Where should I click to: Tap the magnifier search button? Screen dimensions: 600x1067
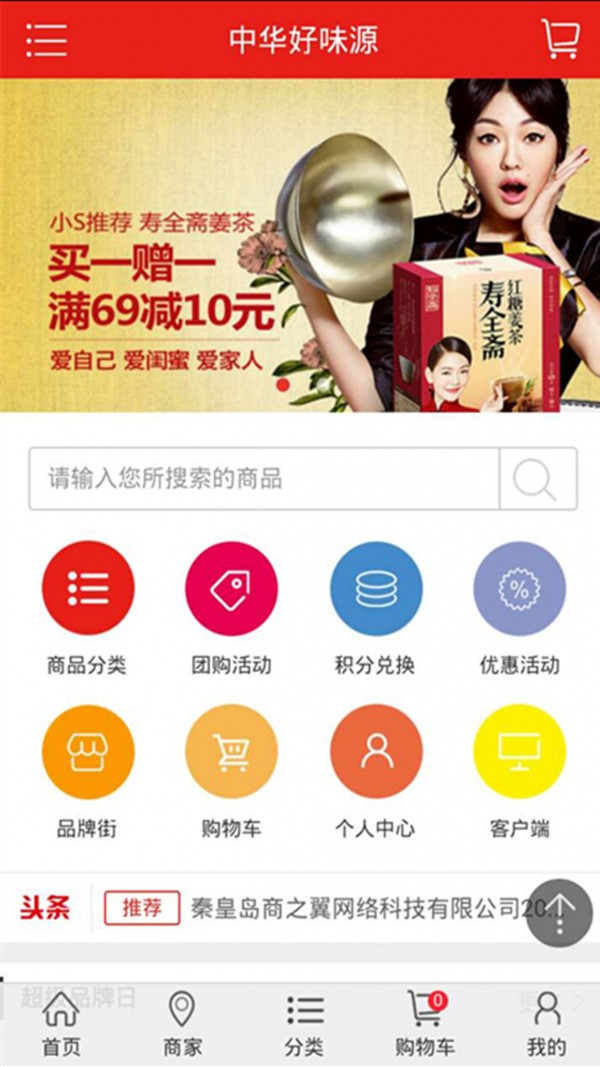coord(537,479)
